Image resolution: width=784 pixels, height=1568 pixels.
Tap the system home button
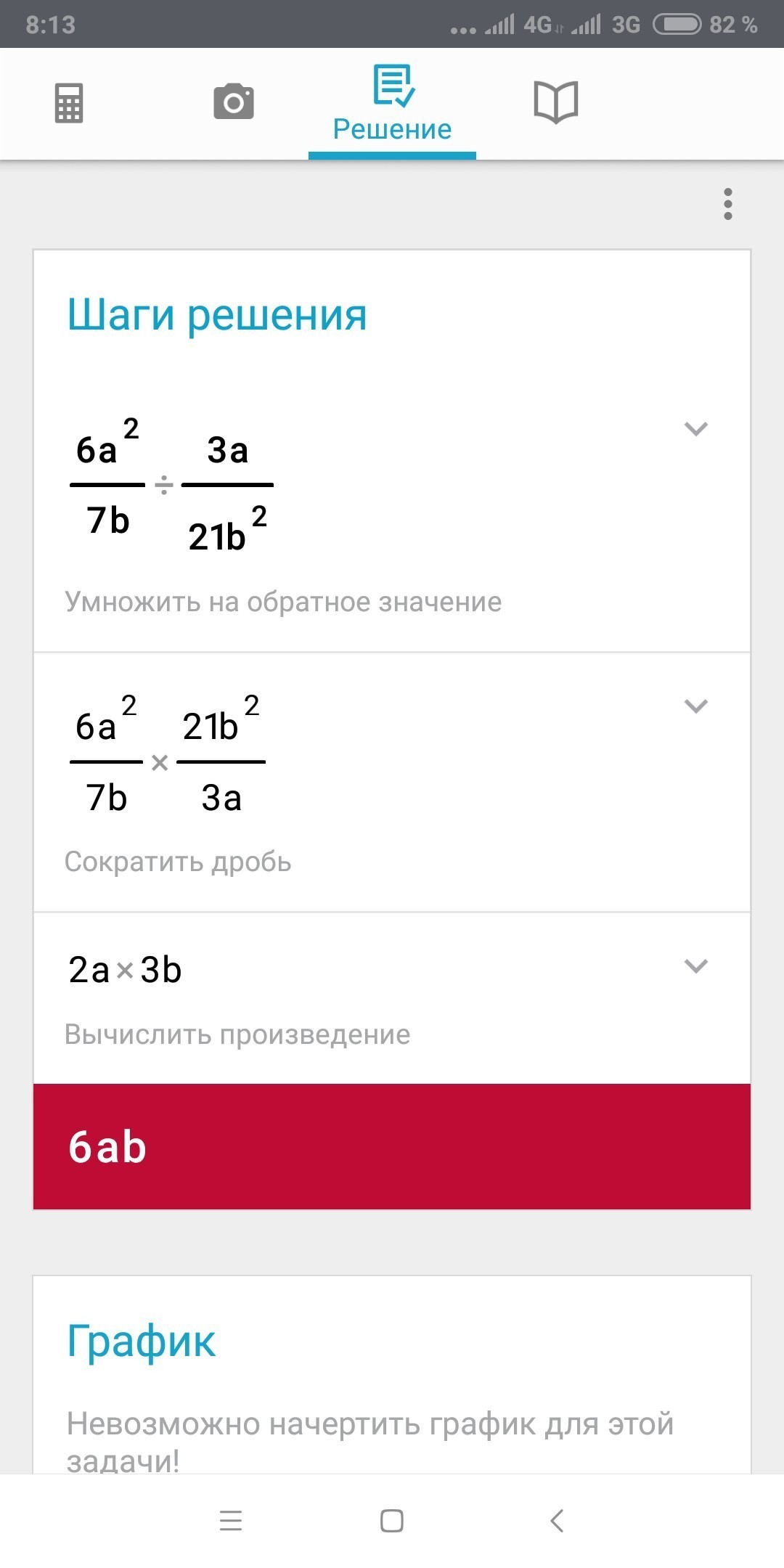pyautogui.click(x=392, y=1520)
